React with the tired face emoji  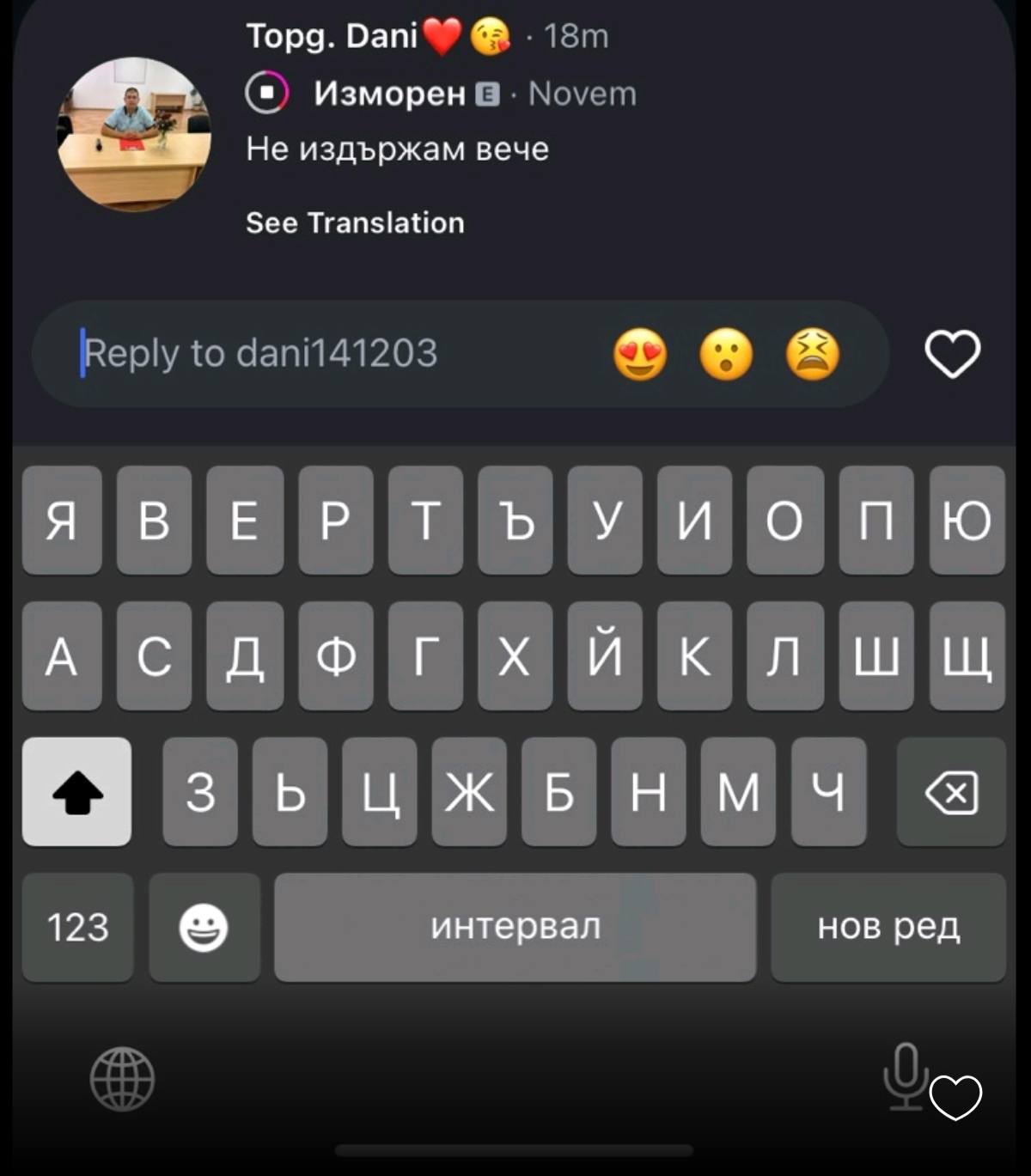tap(812, 355)
